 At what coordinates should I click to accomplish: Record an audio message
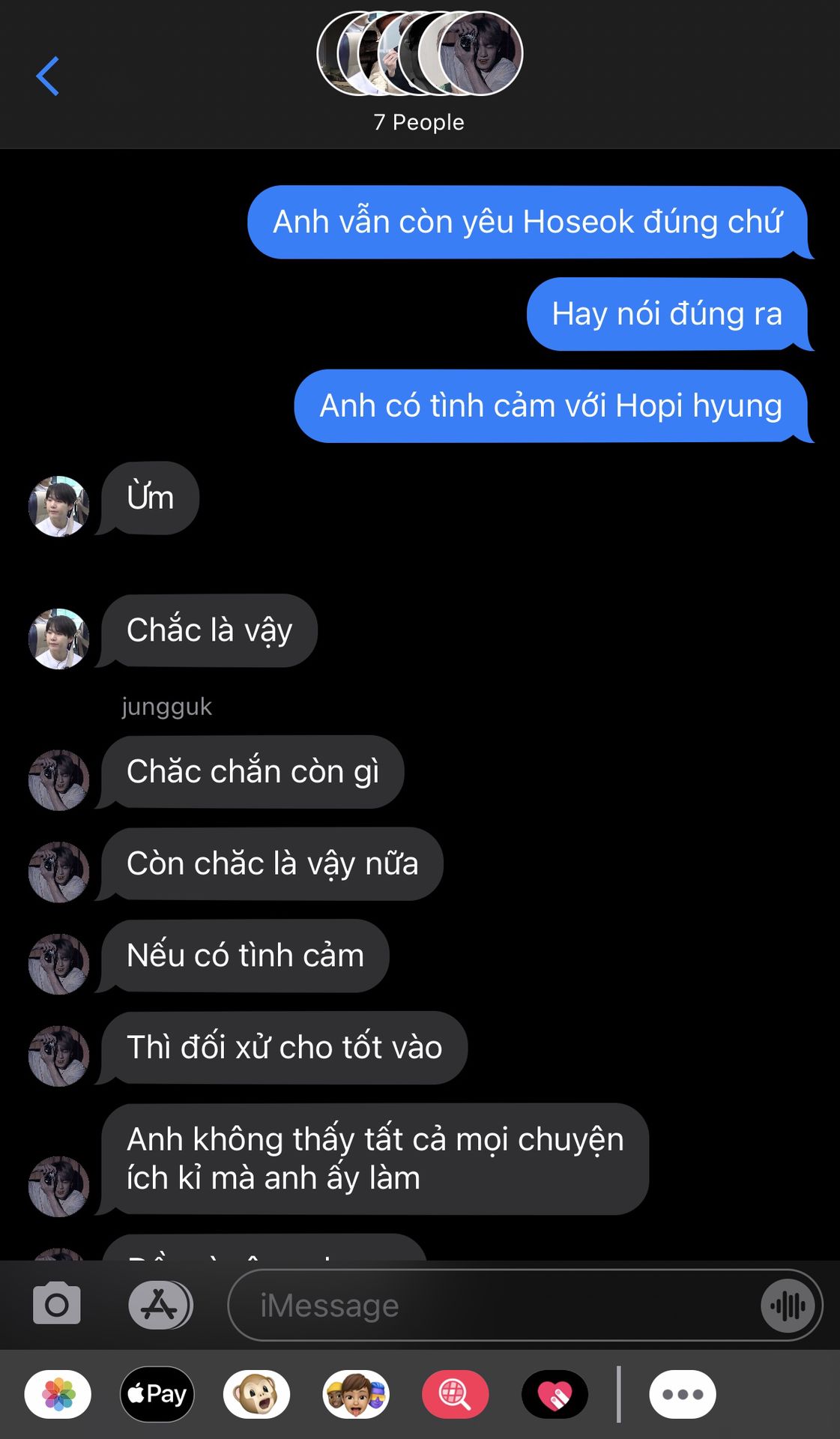click(788, 1306)
